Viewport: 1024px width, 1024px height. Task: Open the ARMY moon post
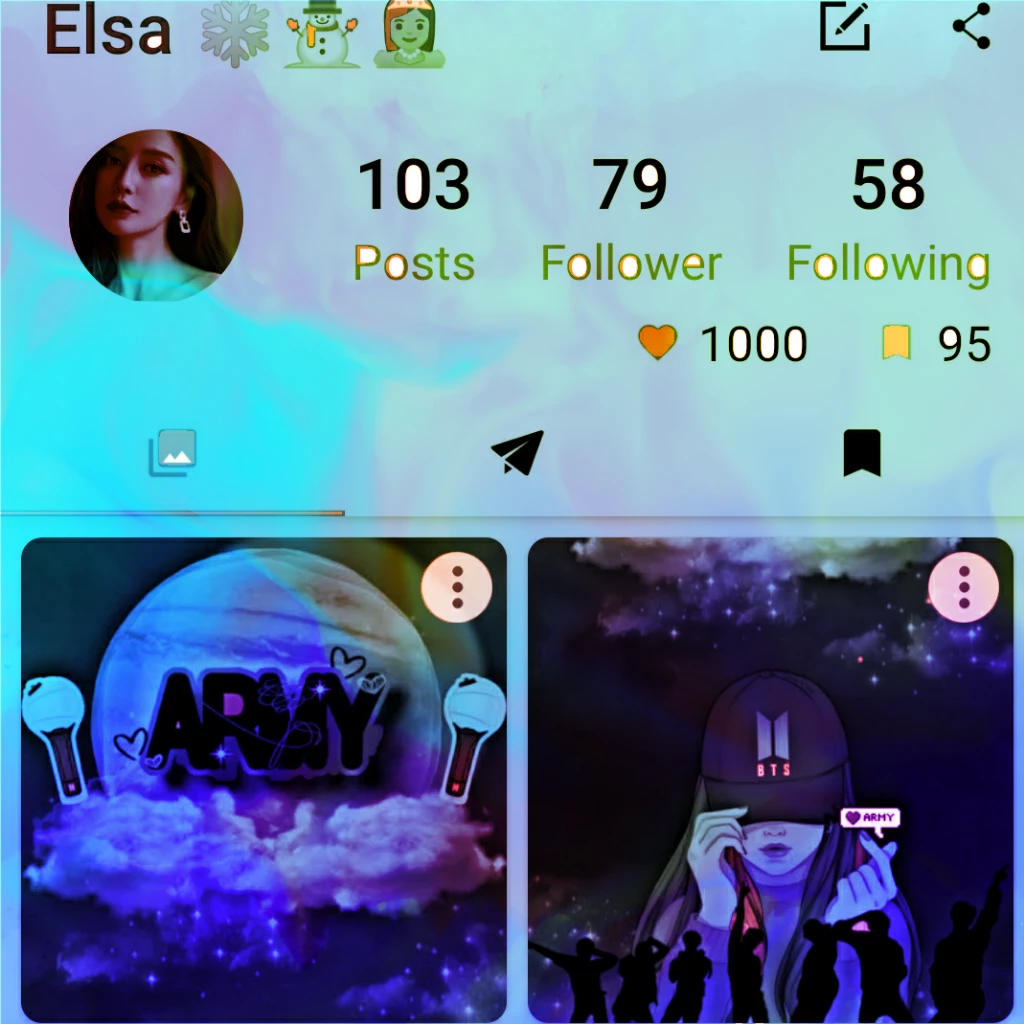tap(264, 780)
